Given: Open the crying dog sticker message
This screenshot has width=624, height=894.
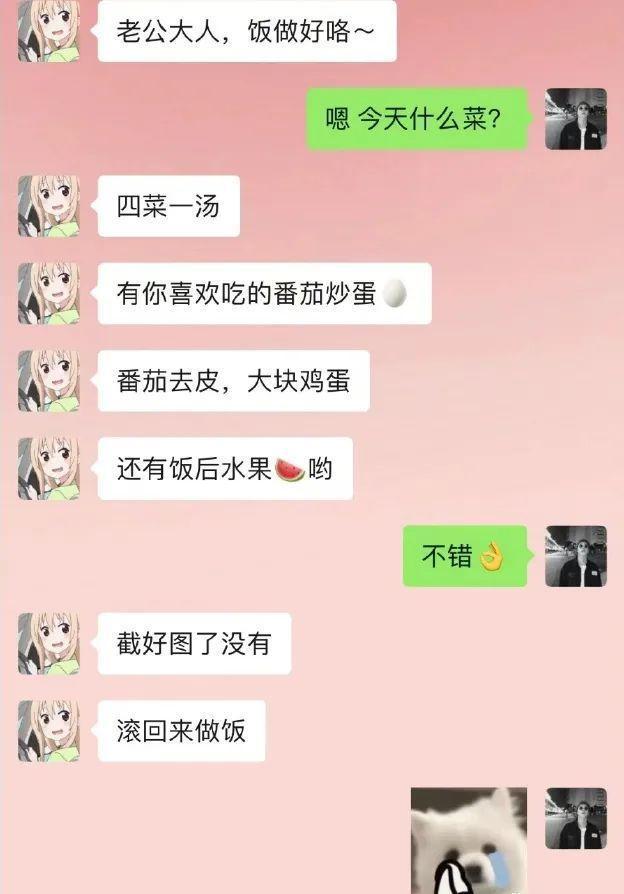Looking at the screenshot, I should click(x=468, y=841).
